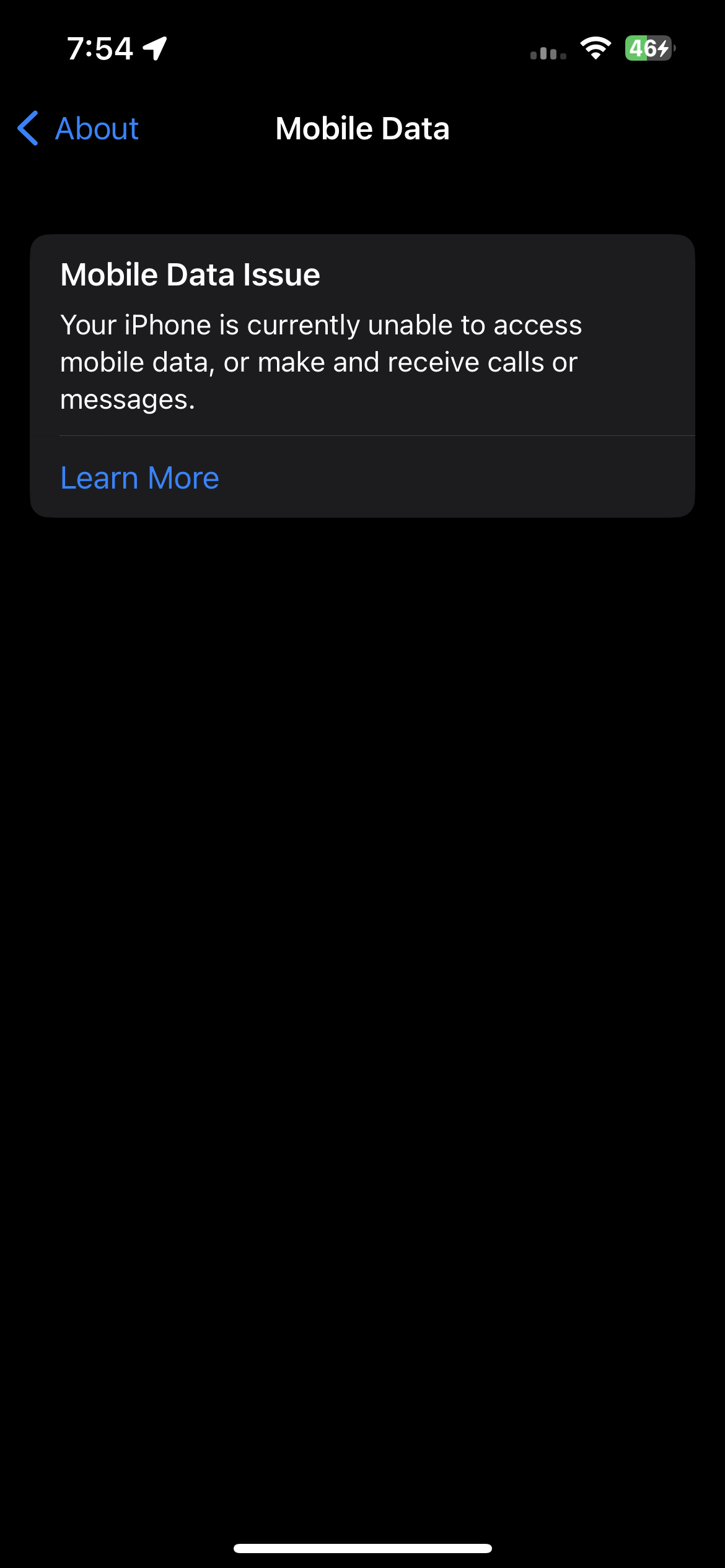This screenshot has width=725, height=1568.
Task: Collapse the Mobile Data screen via About
Action: [77, 128]
